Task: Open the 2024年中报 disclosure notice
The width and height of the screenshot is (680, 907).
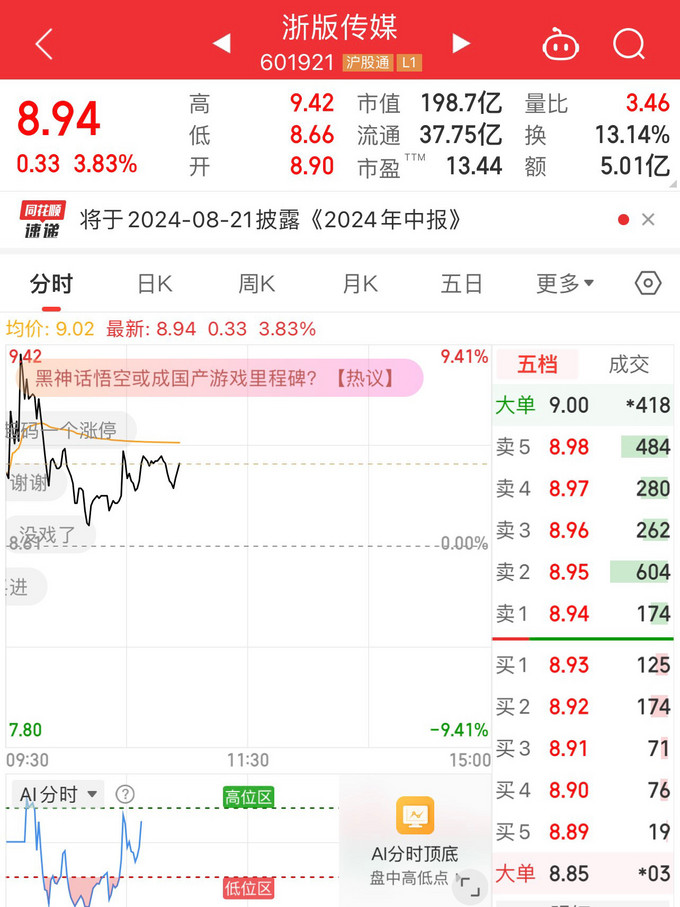Action: pyautogui.click(x=270, y=220)
